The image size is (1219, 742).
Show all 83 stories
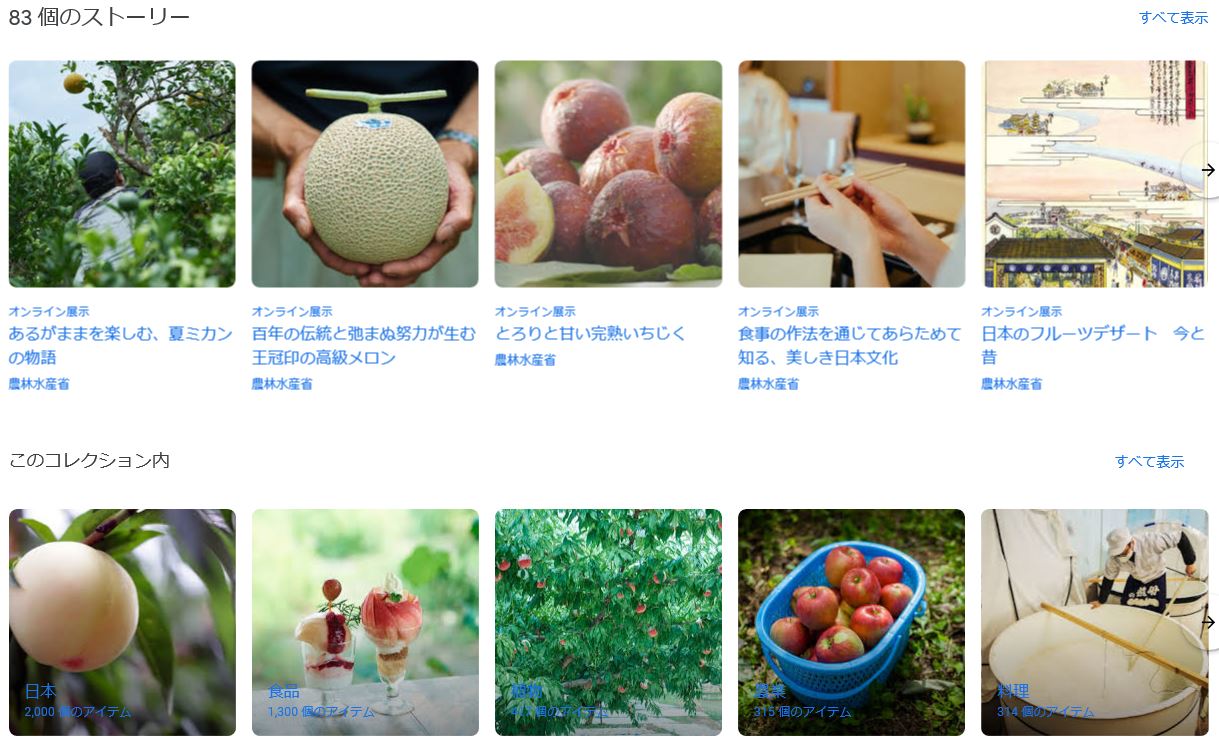[x=1173, y=18]
